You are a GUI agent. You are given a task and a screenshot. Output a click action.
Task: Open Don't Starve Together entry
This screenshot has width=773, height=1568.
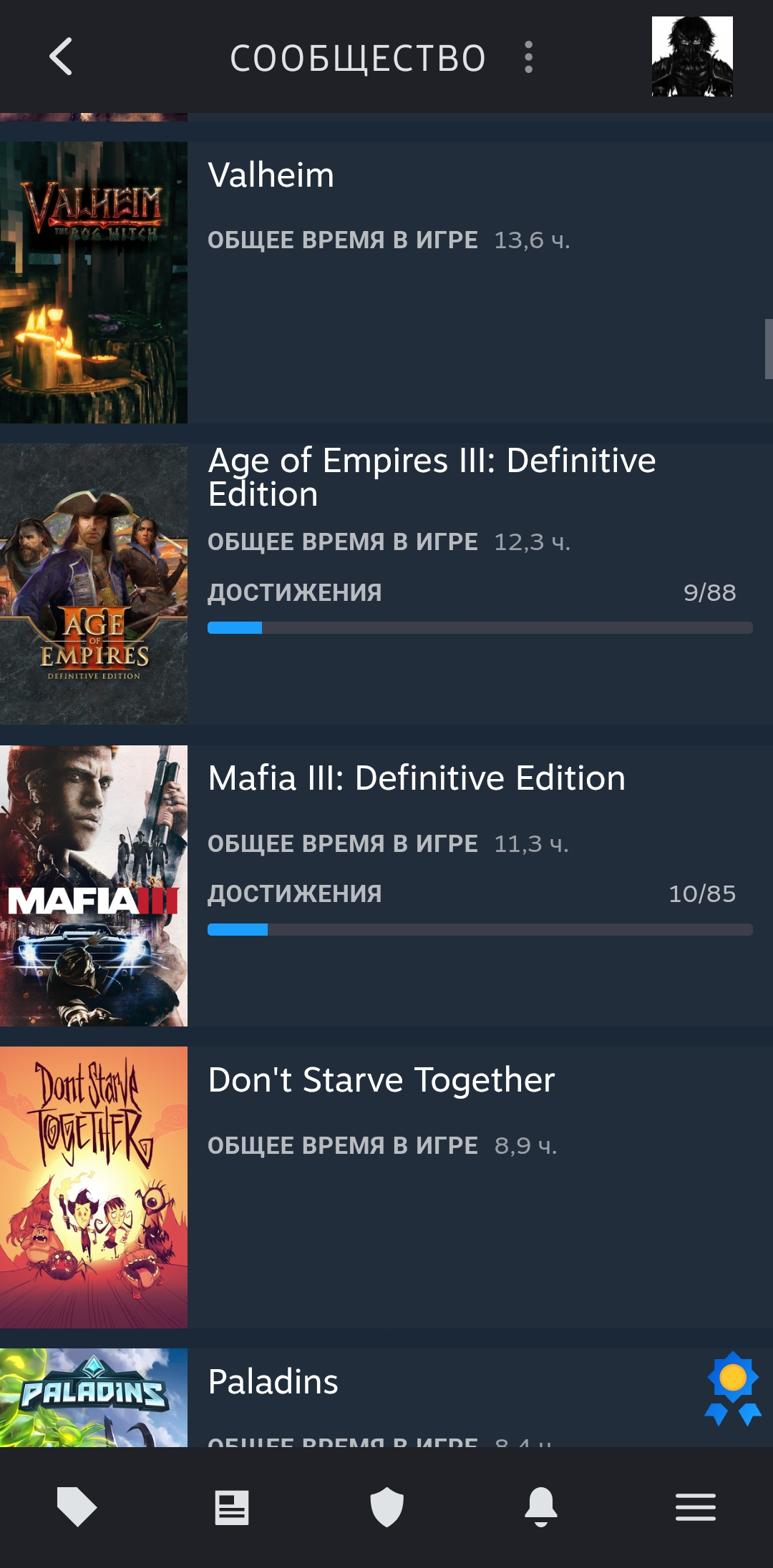coord(386,1187)
